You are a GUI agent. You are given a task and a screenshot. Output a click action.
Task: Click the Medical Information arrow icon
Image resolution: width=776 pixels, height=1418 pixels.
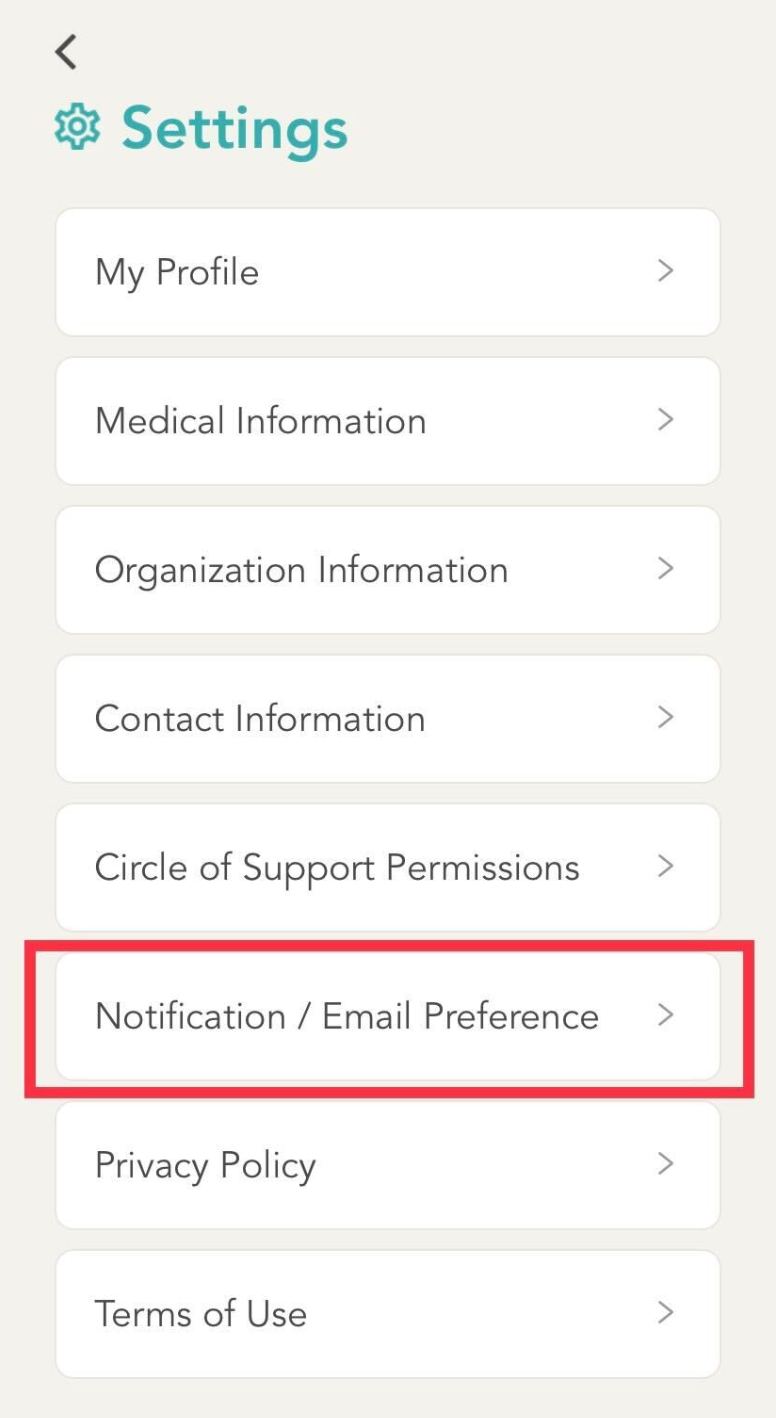(x=666, y=421)
